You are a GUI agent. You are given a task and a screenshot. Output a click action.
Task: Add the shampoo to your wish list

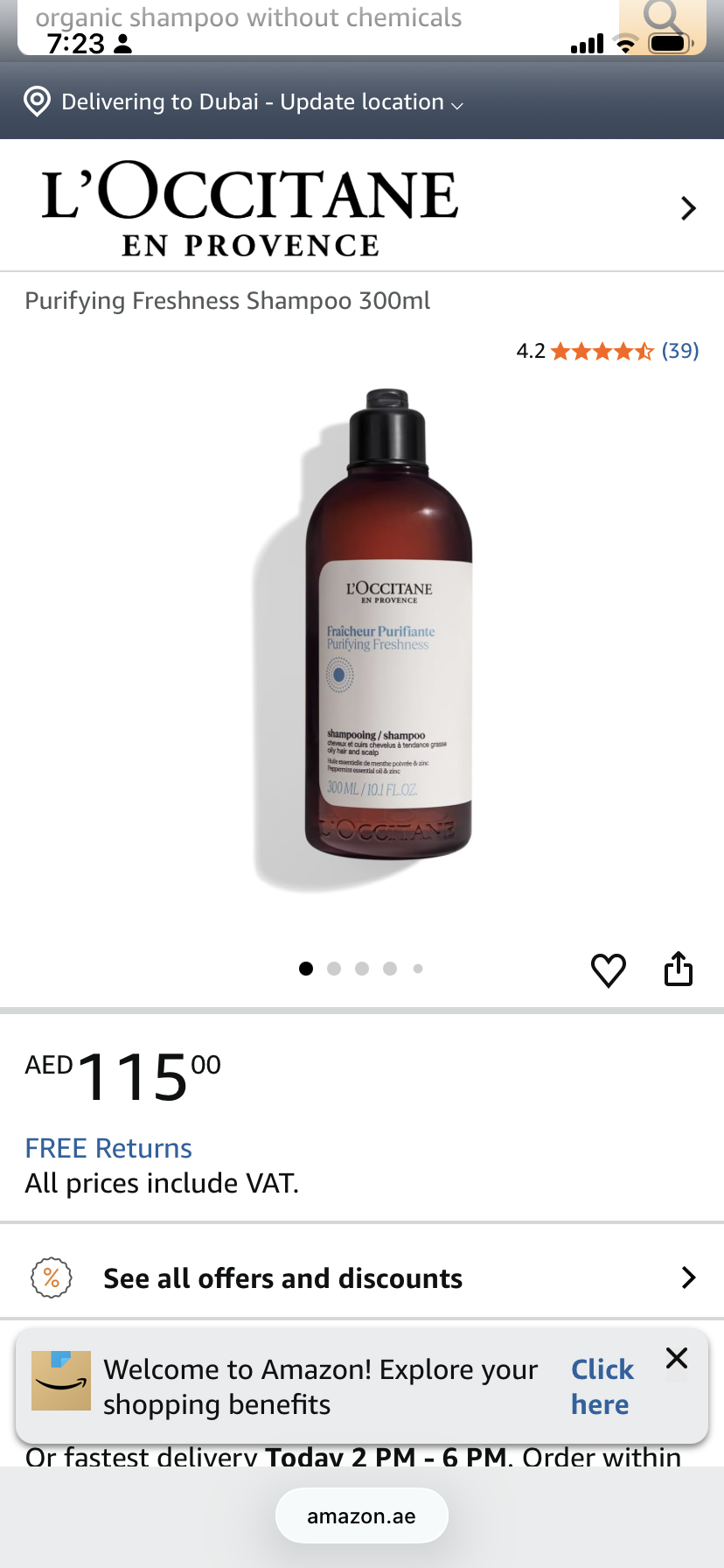pos(609,969)
